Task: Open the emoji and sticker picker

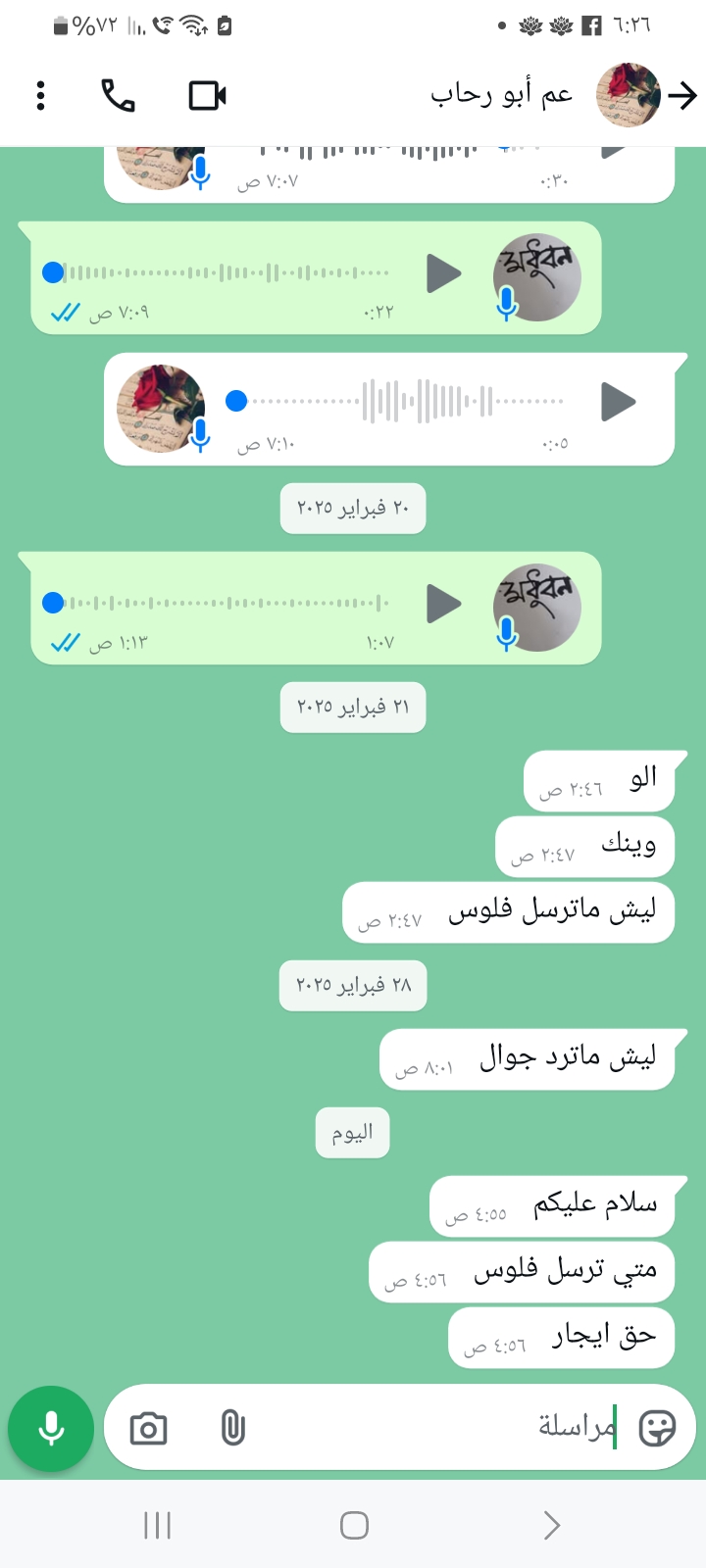Action: tap(656, 1428)
